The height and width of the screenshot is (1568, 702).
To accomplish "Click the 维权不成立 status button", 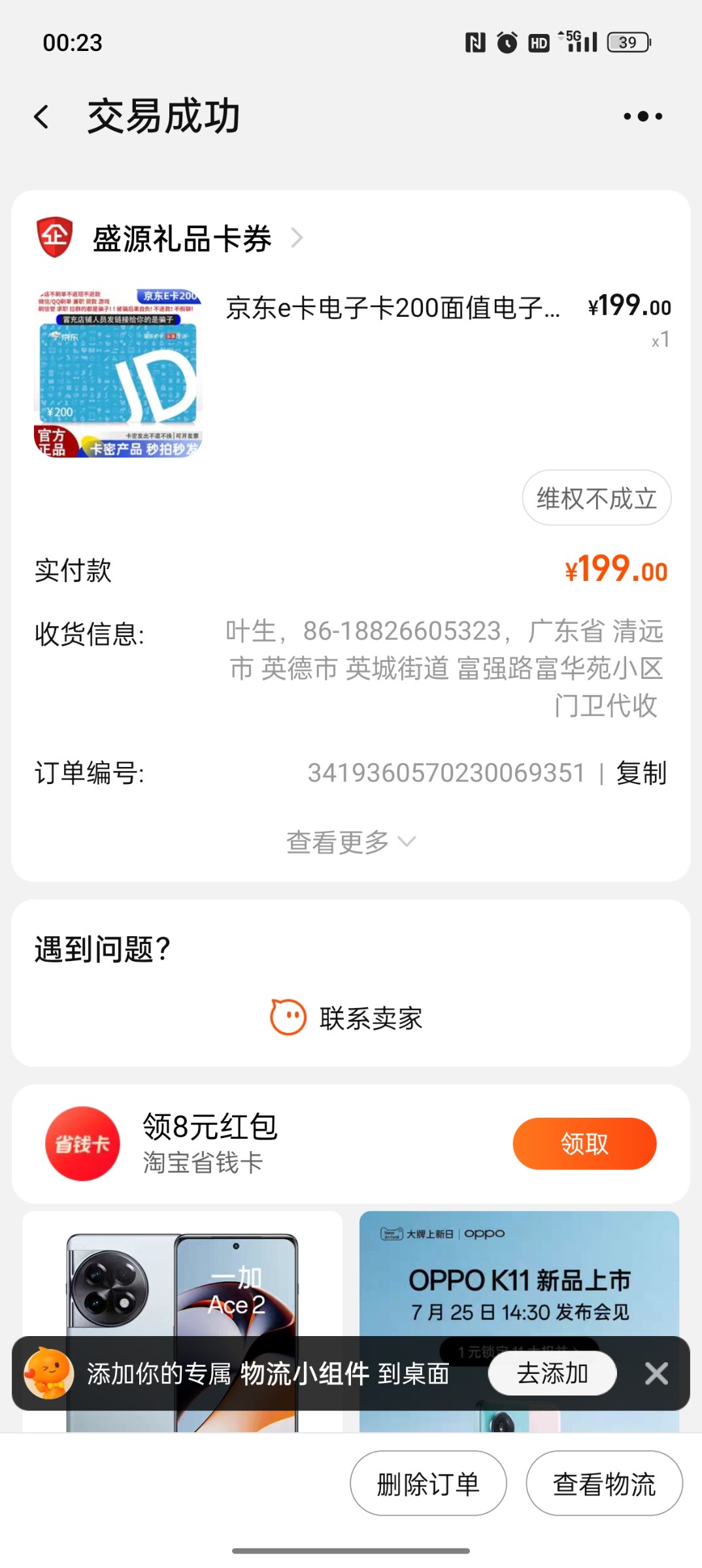I will point(595,497).
